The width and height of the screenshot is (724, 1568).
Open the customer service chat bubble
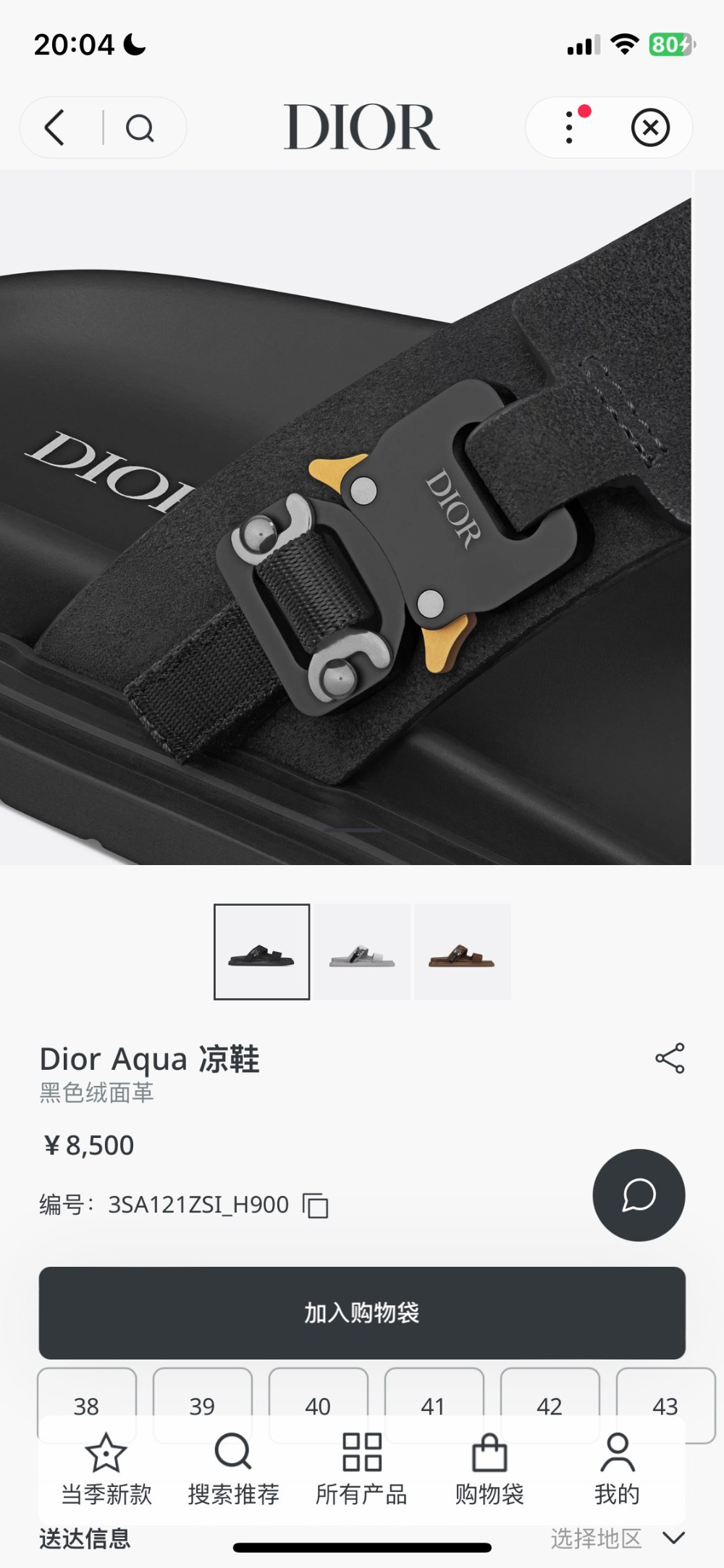click(x=639, y=1195)
